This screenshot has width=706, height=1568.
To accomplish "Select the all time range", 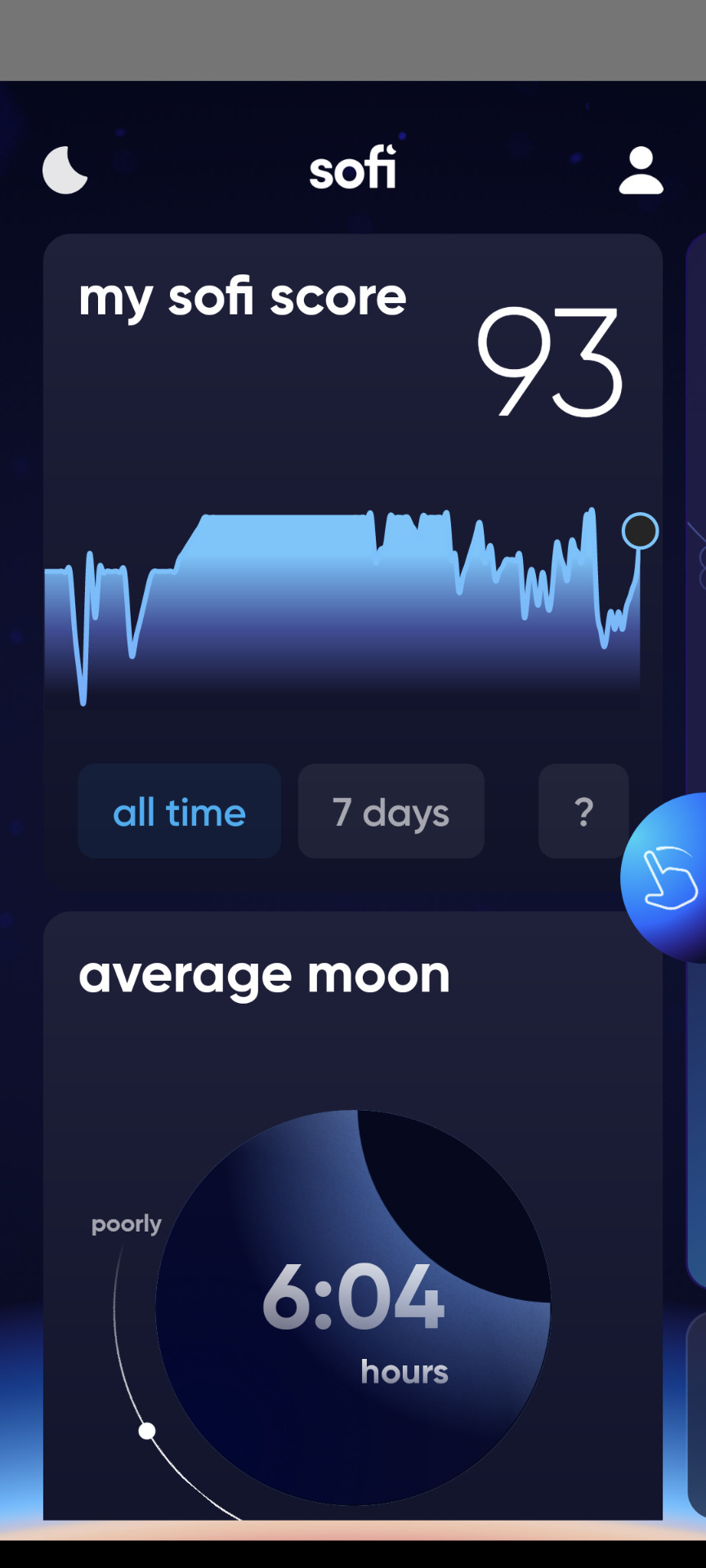I will 180,812.
